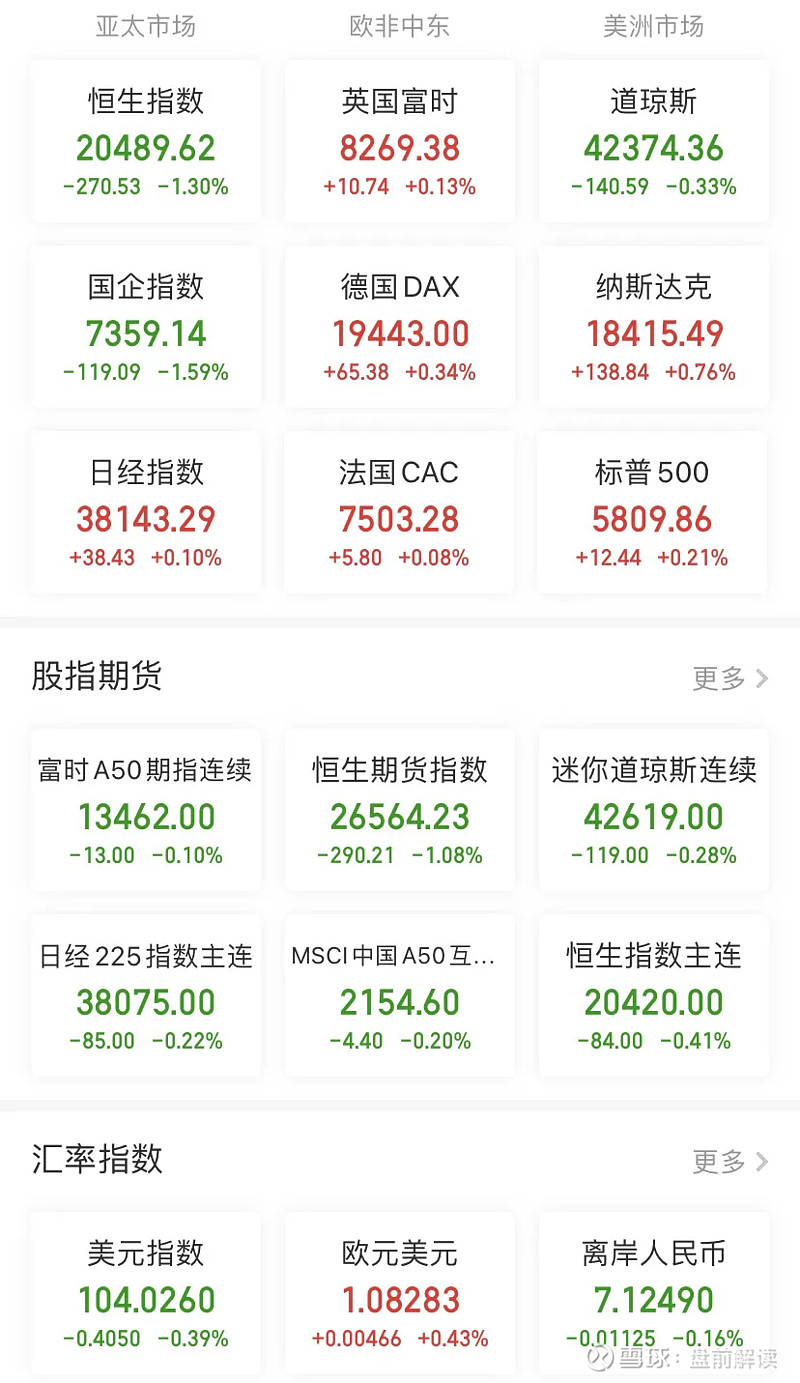The image size is (800, 1383).
Task: View 日经指数 details
Action: 145,512
